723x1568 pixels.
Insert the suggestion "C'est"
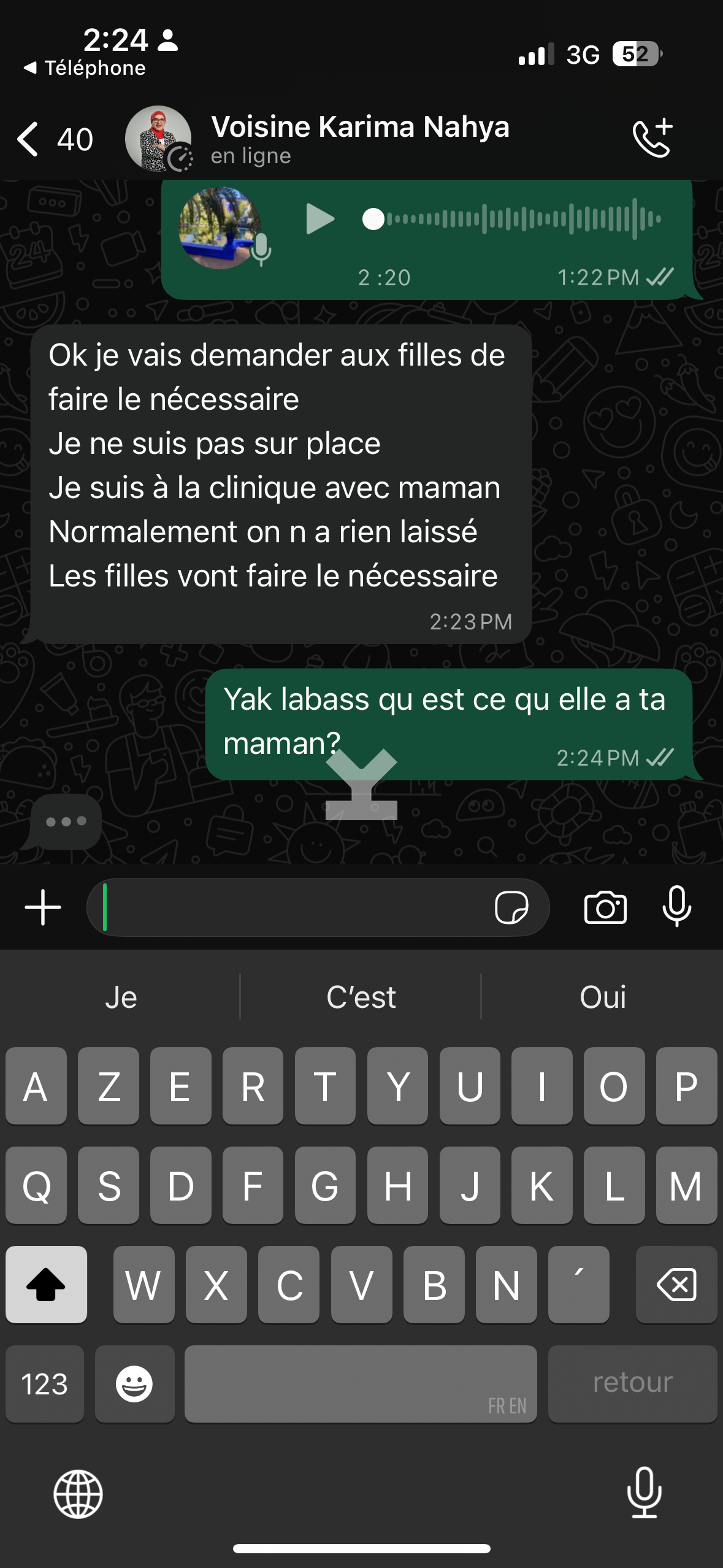click(x=361, y=997)
